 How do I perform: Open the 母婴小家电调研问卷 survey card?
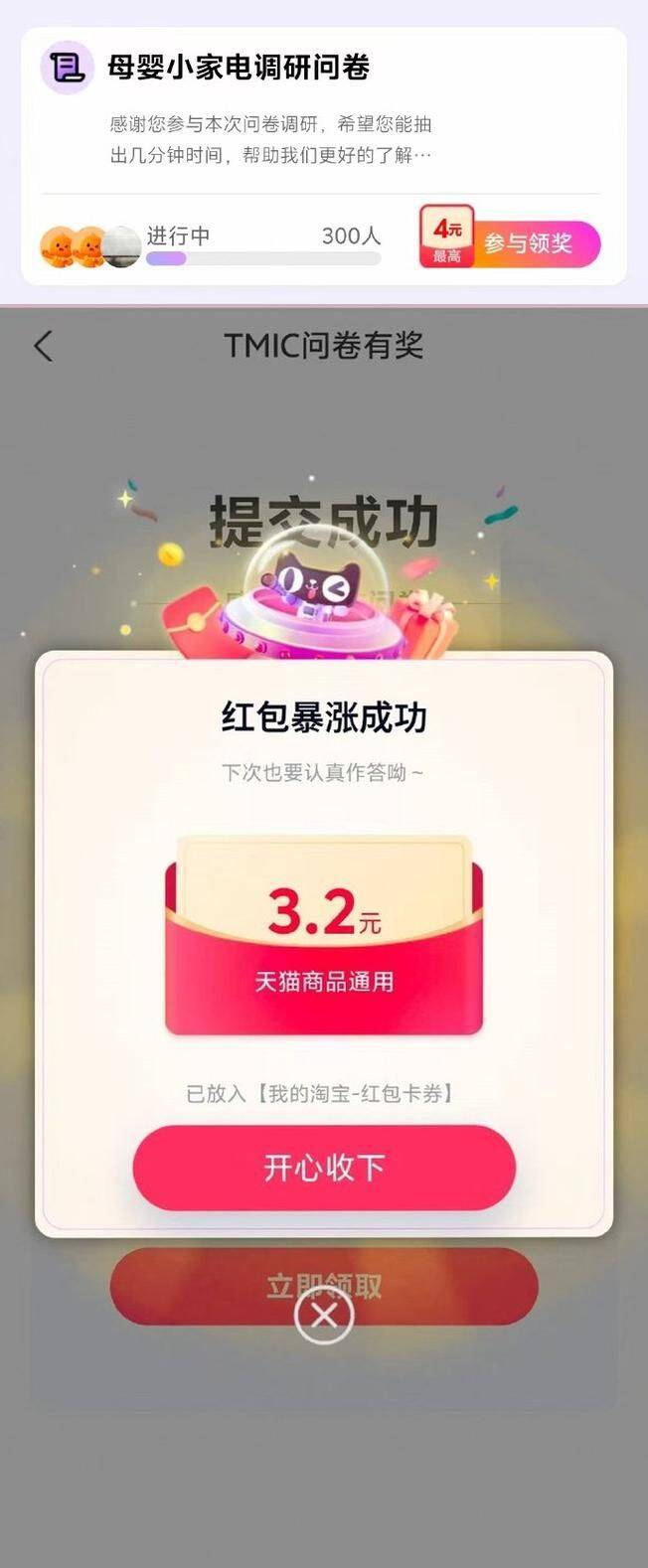click(324, 156)
